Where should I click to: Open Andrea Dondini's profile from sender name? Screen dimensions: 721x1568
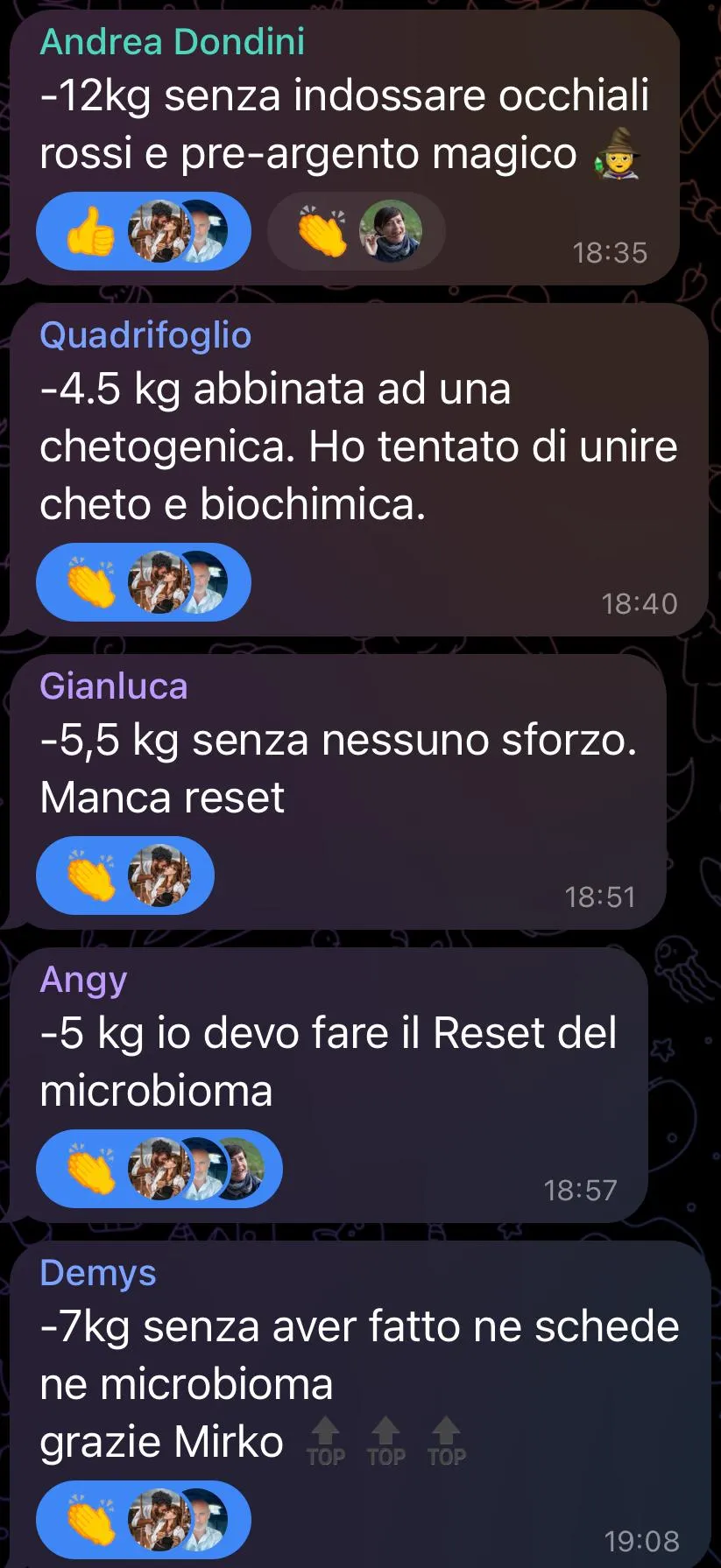(x=173, y=42)
